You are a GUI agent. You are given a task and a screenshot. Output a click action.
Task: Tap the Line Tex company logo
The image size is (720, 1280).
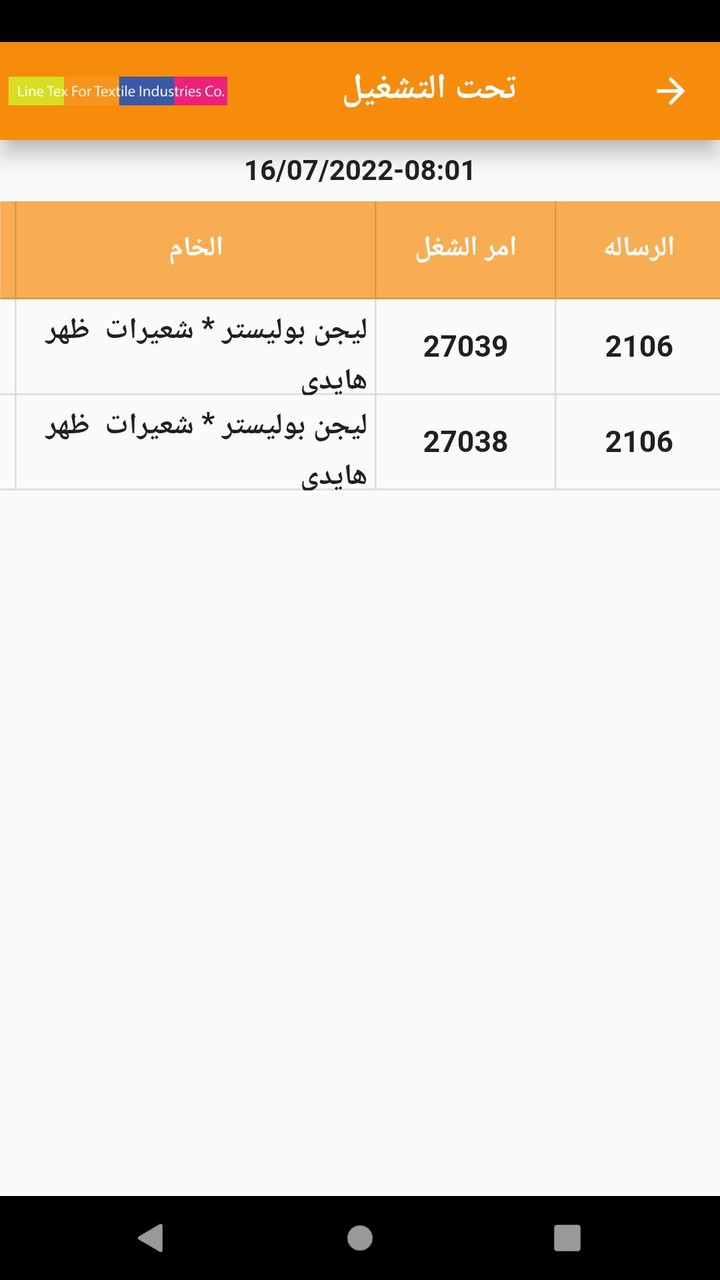[x=117, y=90]
